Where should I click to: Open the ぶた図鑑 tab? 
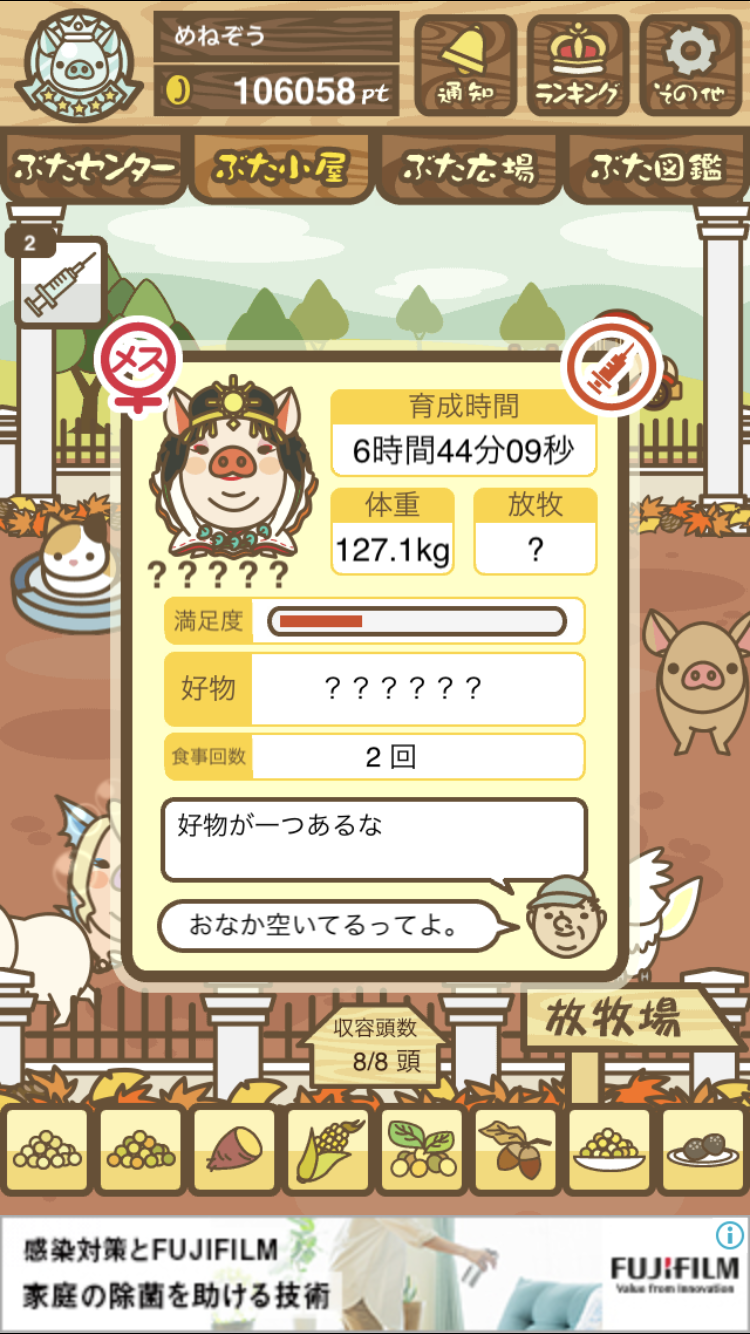coord(656,168)
